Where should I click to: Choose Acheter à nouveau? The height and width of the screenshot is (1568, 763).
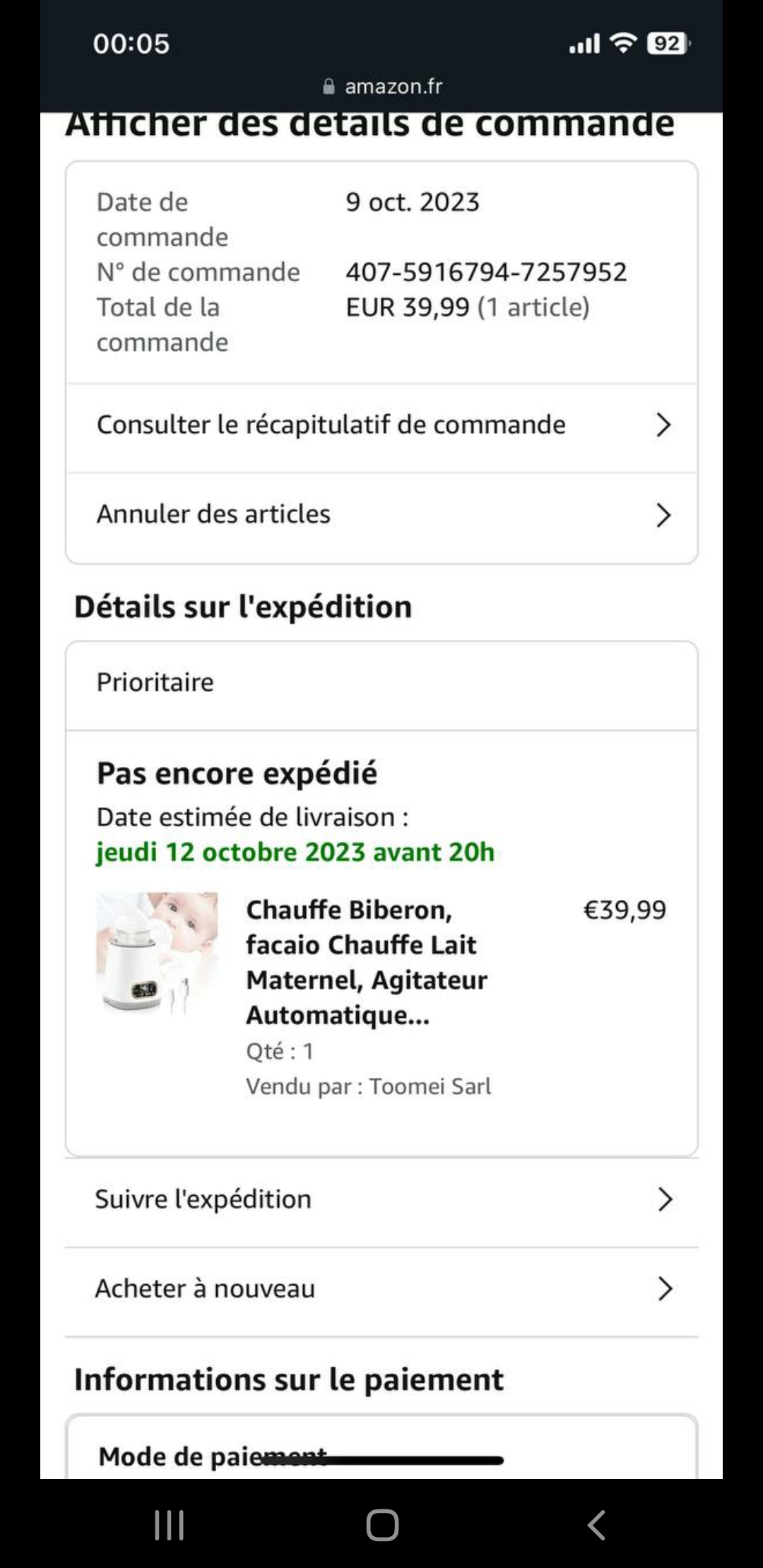click(381, 1289)
